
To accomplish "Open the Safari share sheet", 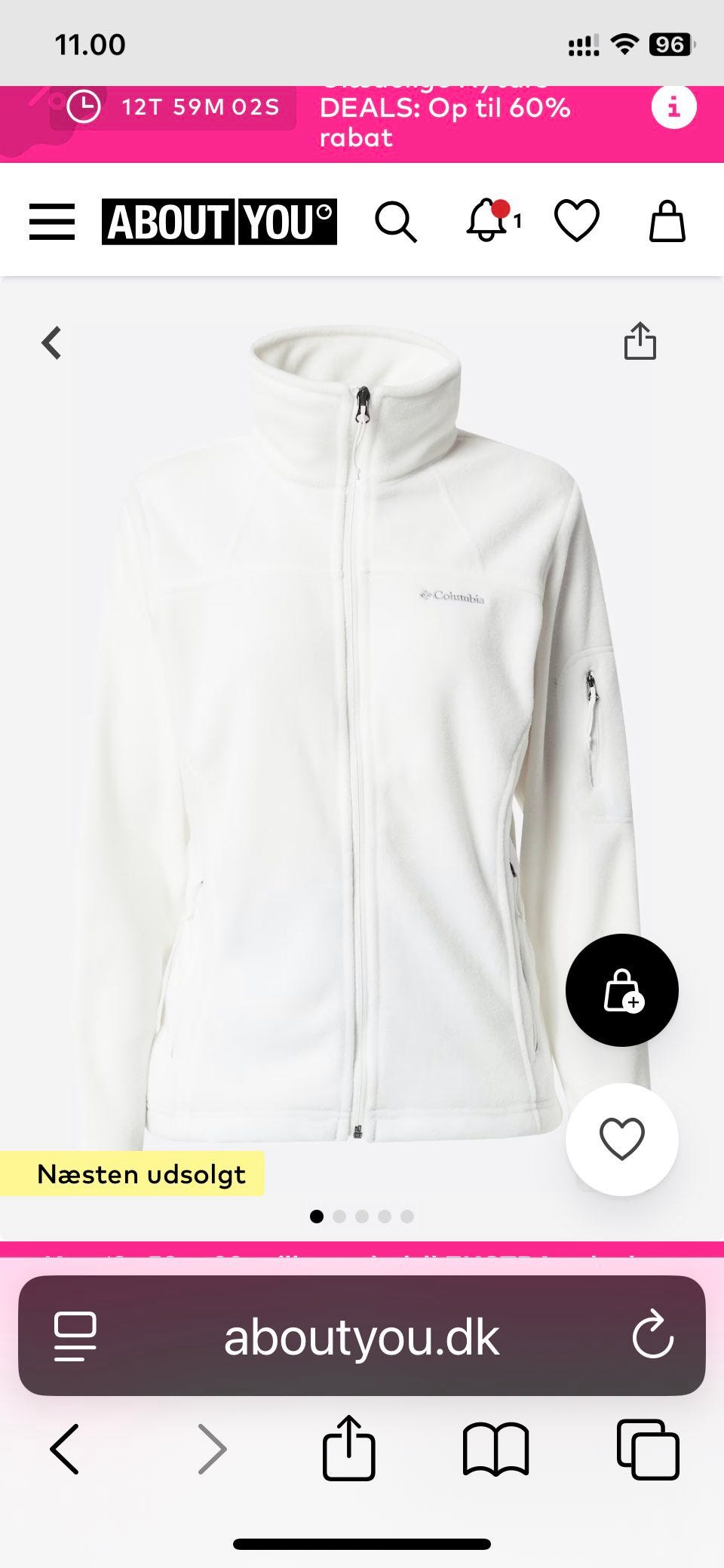I will click(348, 1447).
